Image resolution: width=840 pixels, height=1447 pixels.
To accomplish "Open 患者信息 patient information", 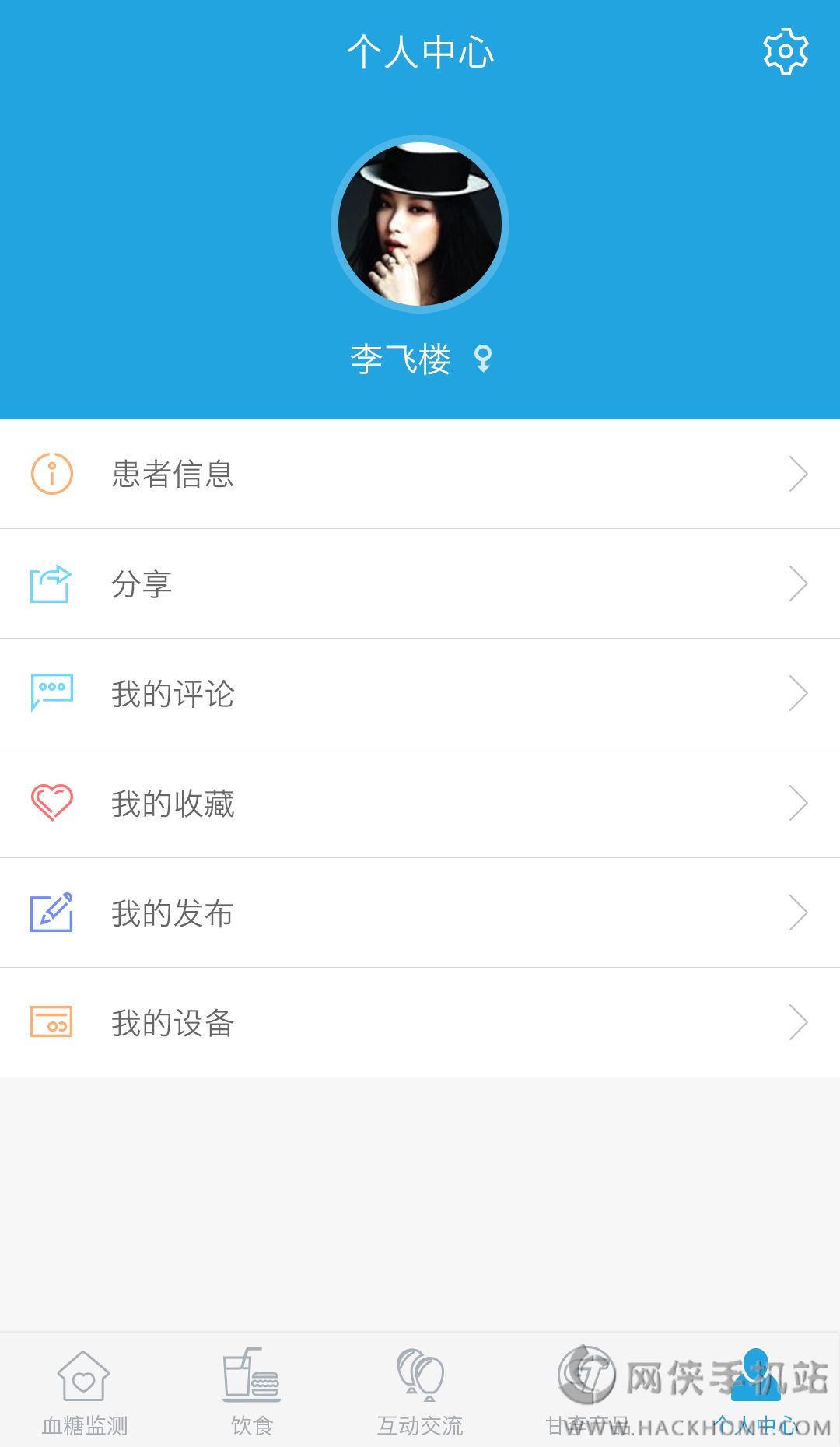I will pos(420,474).
